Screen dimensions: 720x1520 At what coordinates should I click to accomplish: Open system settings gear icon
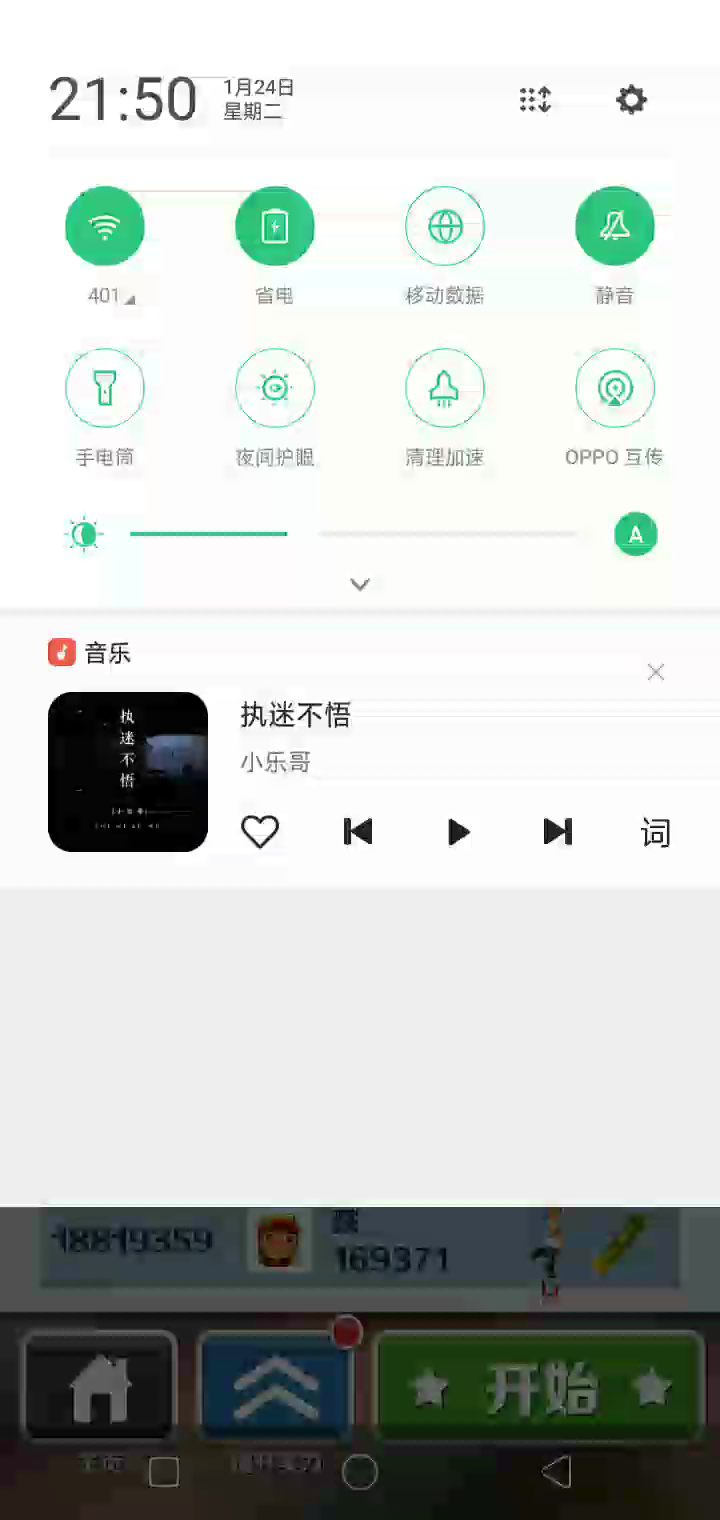click(x=631, y=100)
